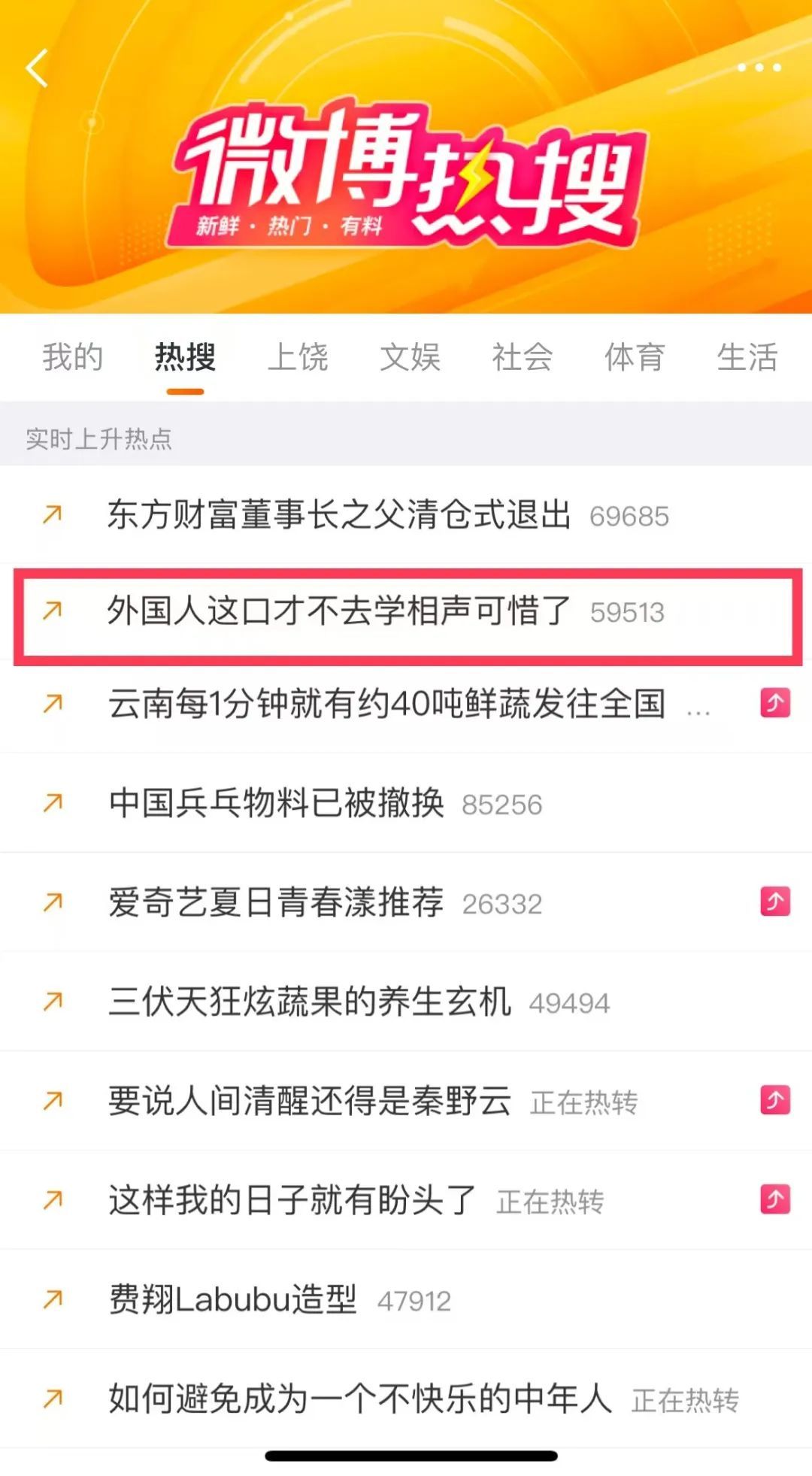The image size is (812, 1476).
Task: Tap the trend arrow beside 中国兵乓物料已被撤换
Action: [51, 803]
